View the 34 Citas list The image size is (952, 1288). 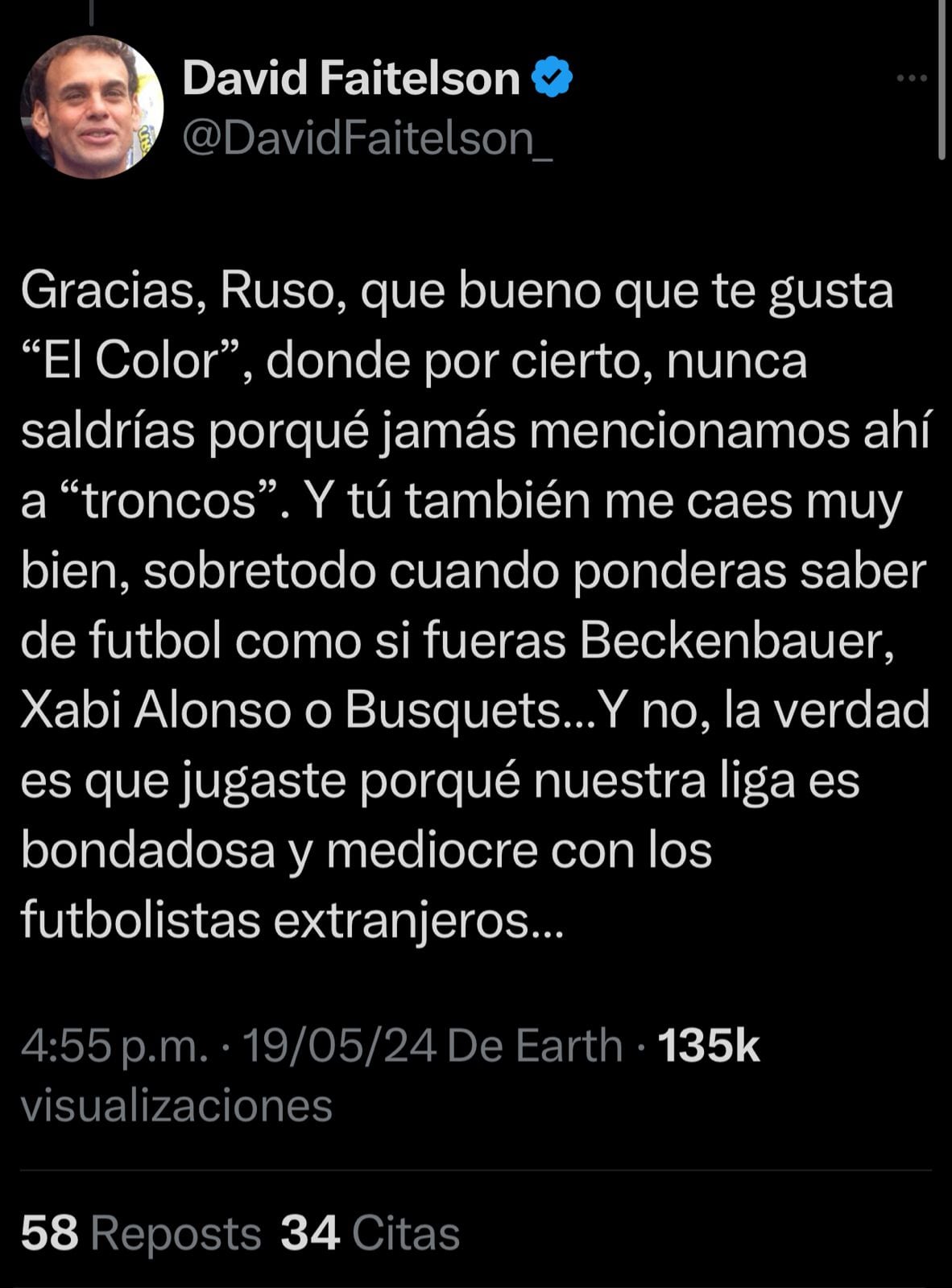(370, 1232)
